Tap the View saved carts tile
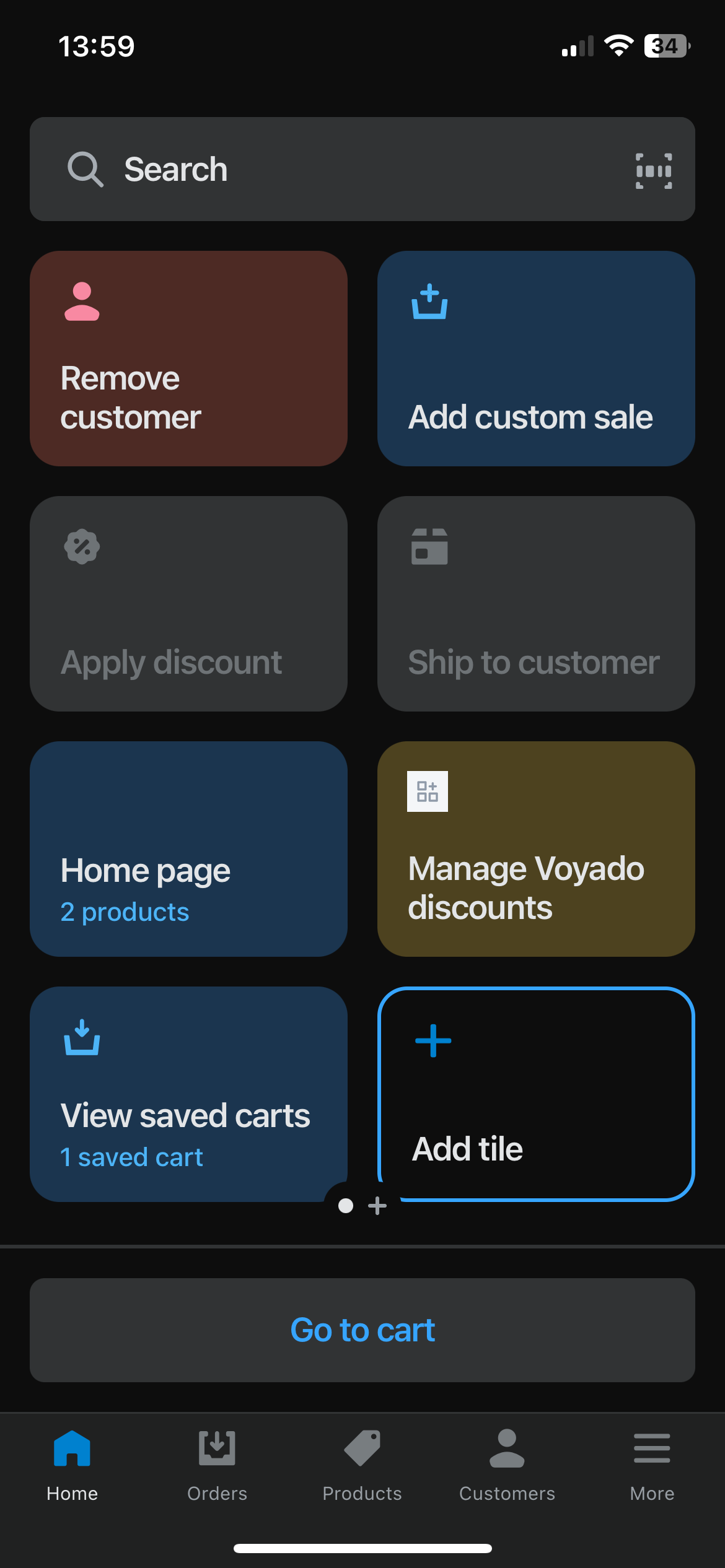The image size is (725, 1568). 188,1096
